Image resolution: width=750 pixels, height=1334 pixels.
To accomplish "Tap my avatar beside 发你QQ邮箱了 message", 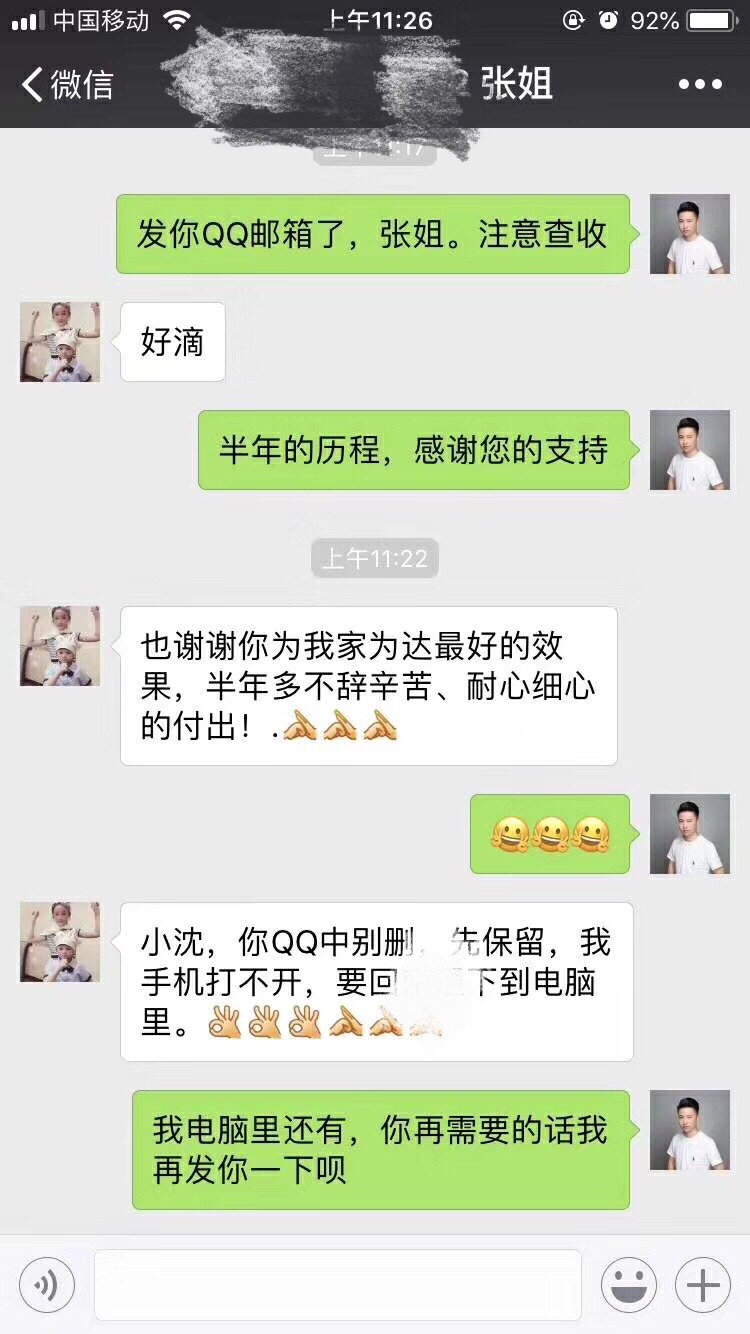I will click(690, 234).
